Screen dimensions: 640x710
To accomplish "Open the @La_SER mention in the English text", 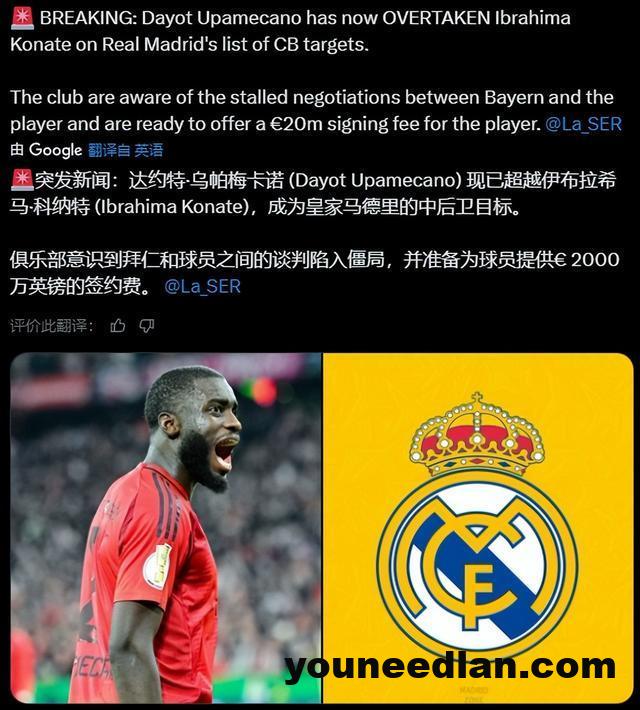I will click(583, 124).
